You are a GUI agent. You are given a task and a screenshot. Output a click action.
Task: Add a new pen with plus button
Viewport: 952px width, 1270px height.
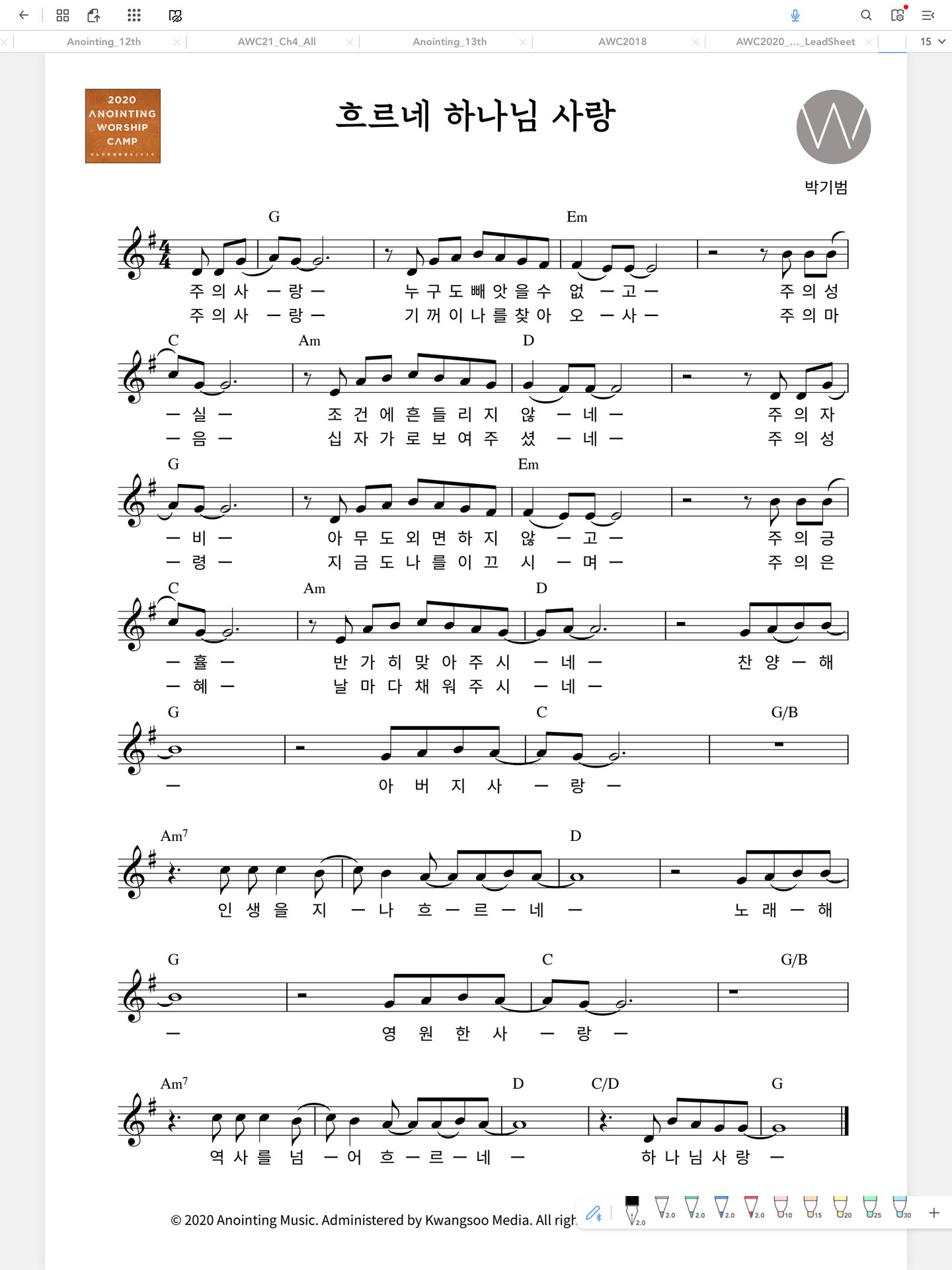934,1212
